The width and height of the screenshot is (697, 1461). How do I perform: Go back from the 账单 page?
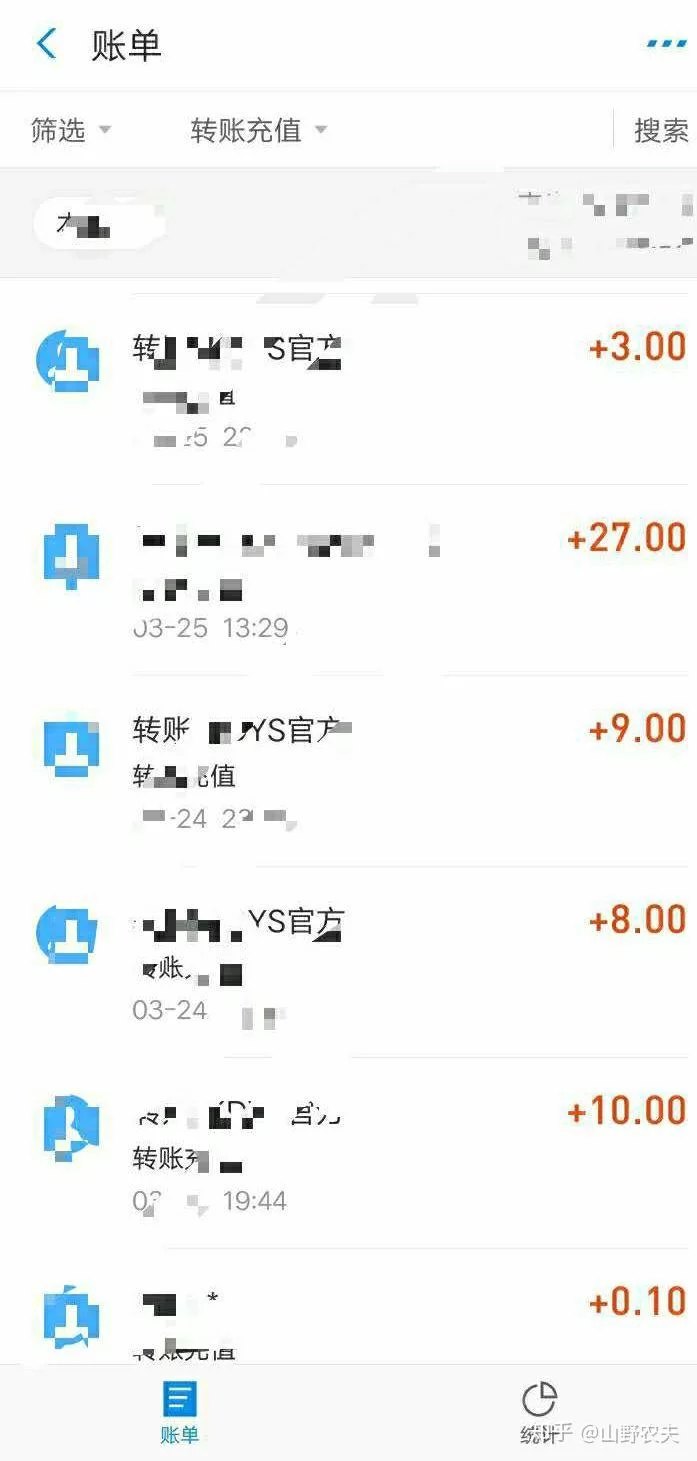click(46, 44)
